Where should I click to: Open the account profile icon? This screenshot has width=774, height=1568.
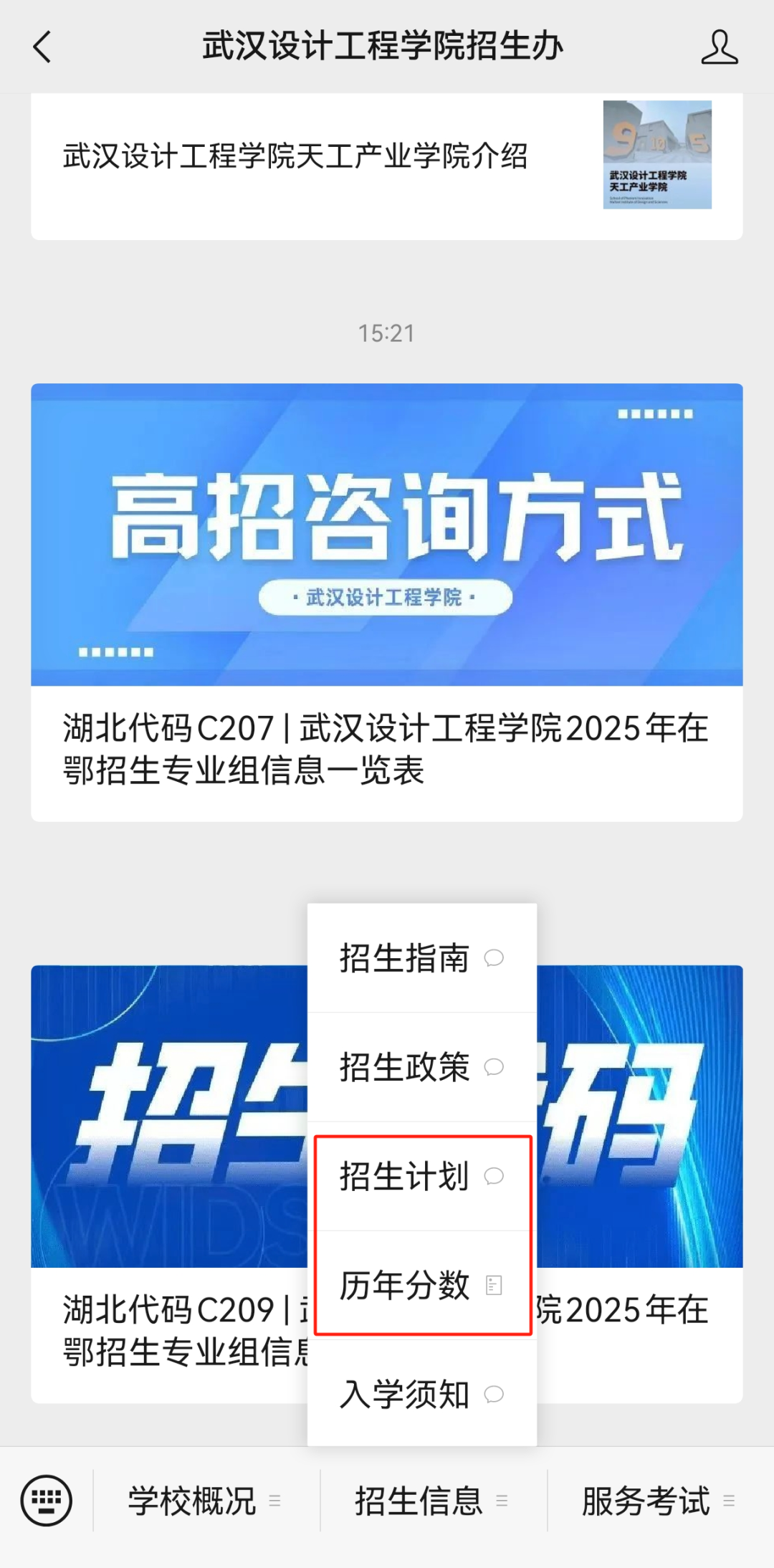(719, 47)
